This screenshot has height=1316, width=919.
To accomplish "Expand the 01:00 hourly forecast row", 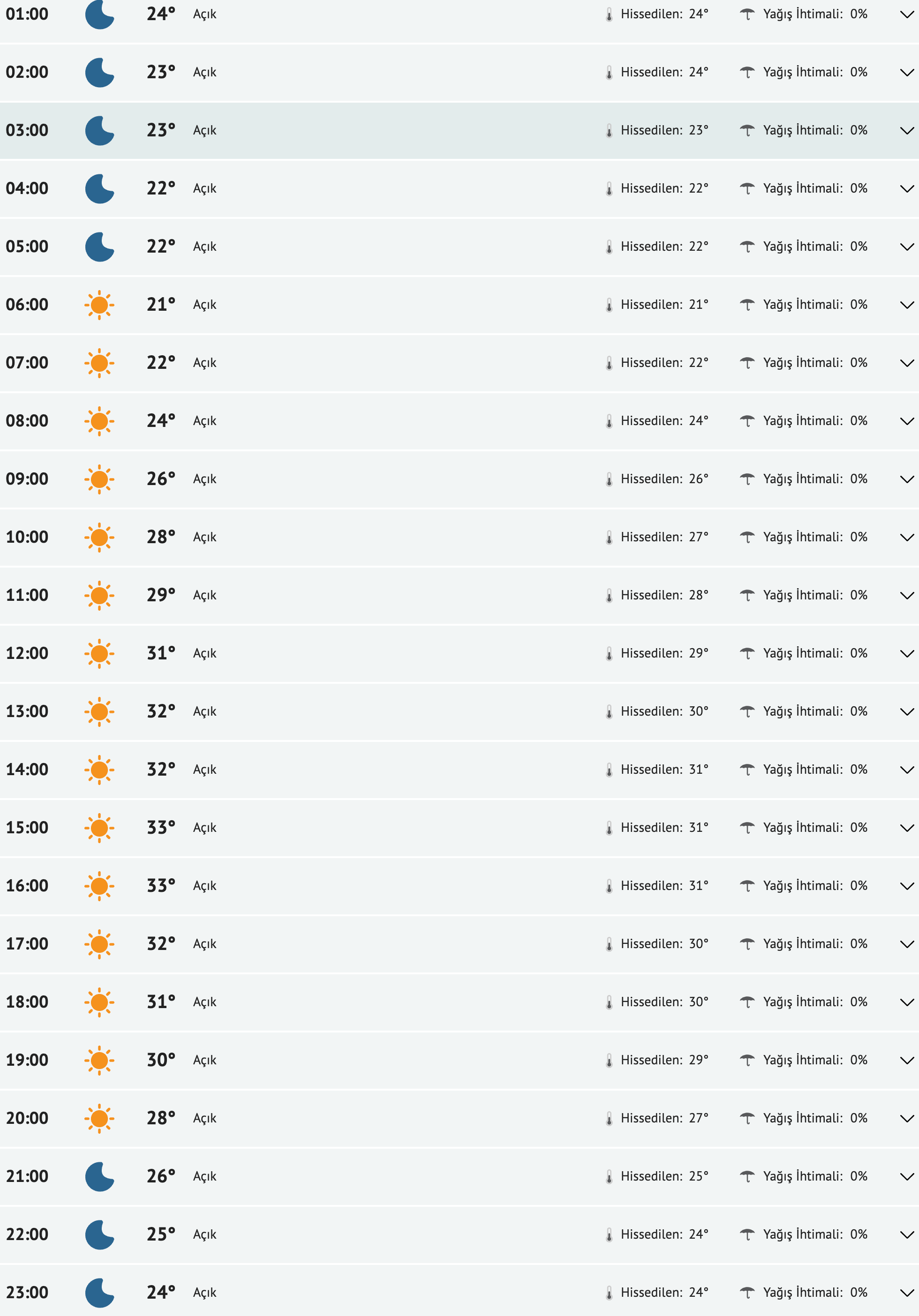I will tap(906, 15).
